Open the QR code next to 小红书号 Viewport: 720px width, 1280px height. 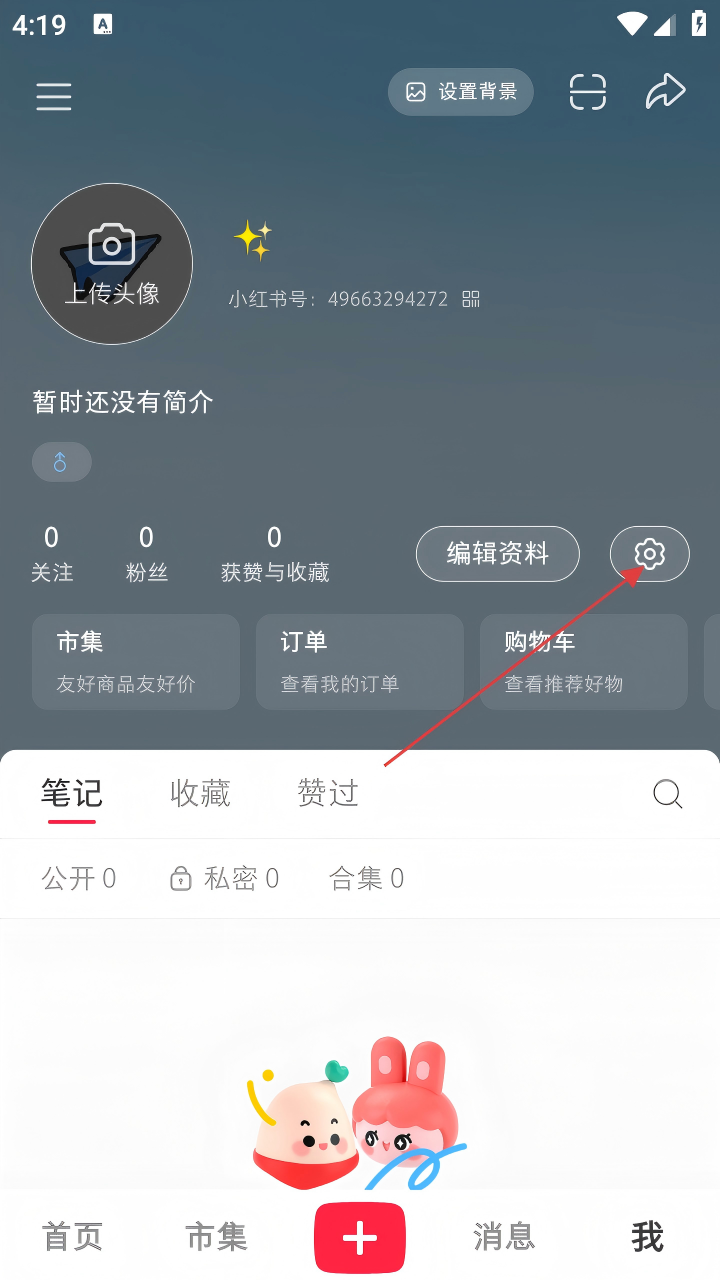click(471, 299)
